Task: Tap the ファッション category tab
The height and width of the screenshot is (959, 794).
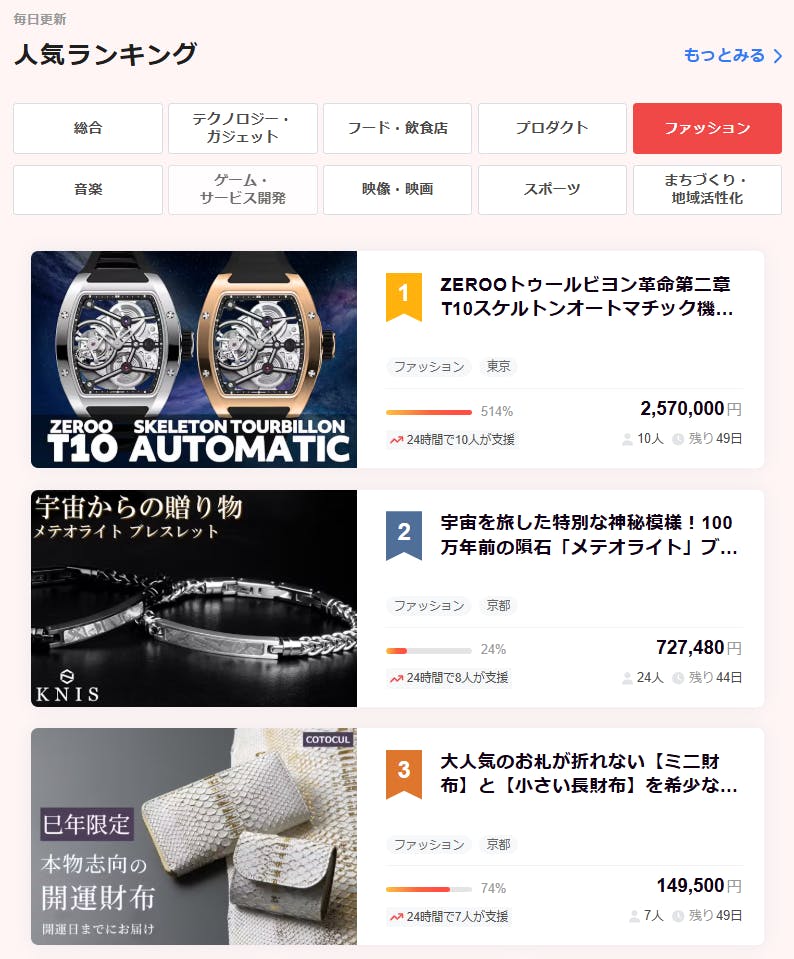Action: (707, 128)
